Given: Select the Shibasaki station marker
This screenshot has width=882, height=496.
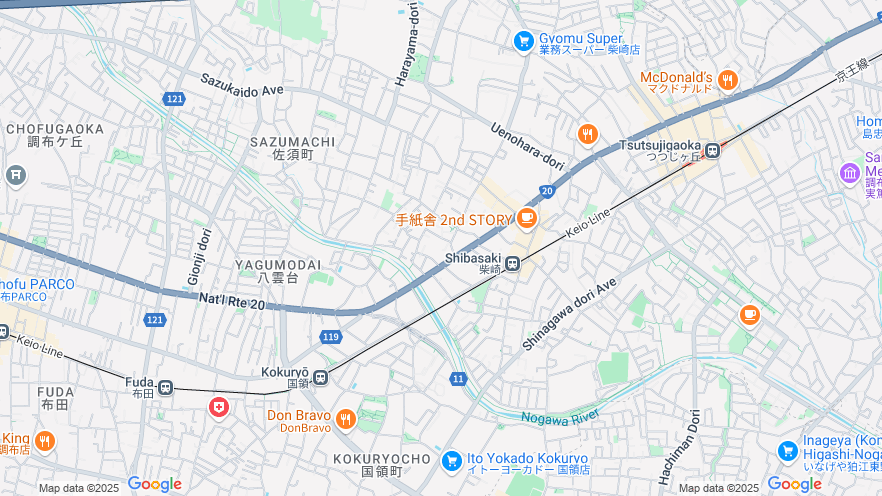Looking at the screenshot, I should tap(512, 264).
